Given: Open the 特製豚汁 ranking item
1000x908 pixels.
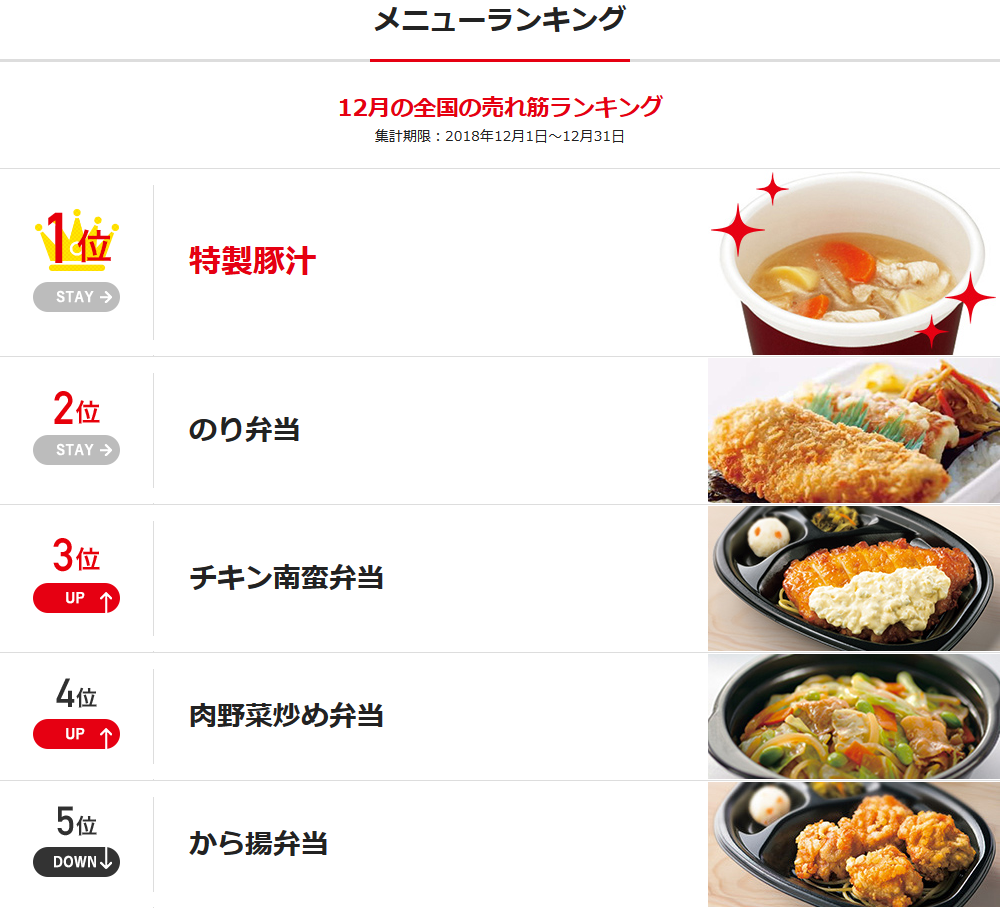Looking at the screenshot, I should click(x=253, y=262).
